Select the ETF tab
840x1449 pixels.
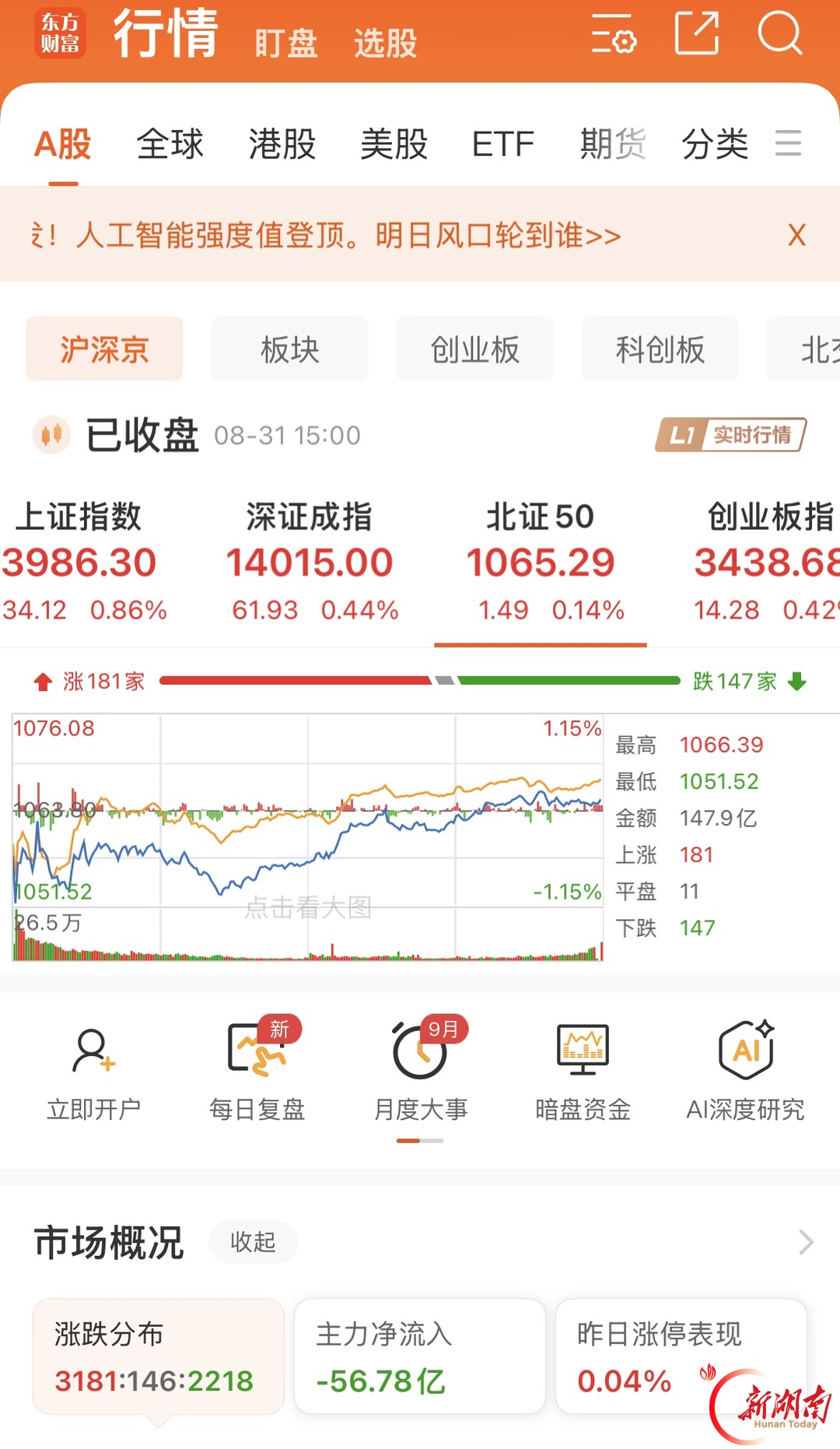pyautogui.click(x=503, y=144)
